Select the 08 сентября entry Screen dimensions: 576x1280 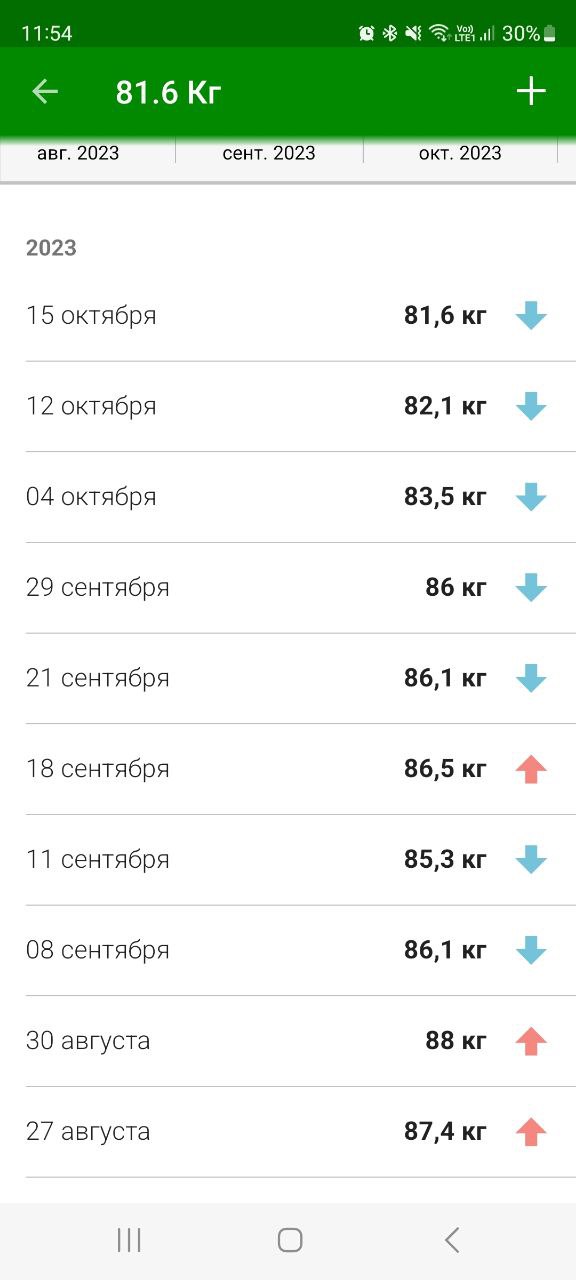click(x=288, y=951)
